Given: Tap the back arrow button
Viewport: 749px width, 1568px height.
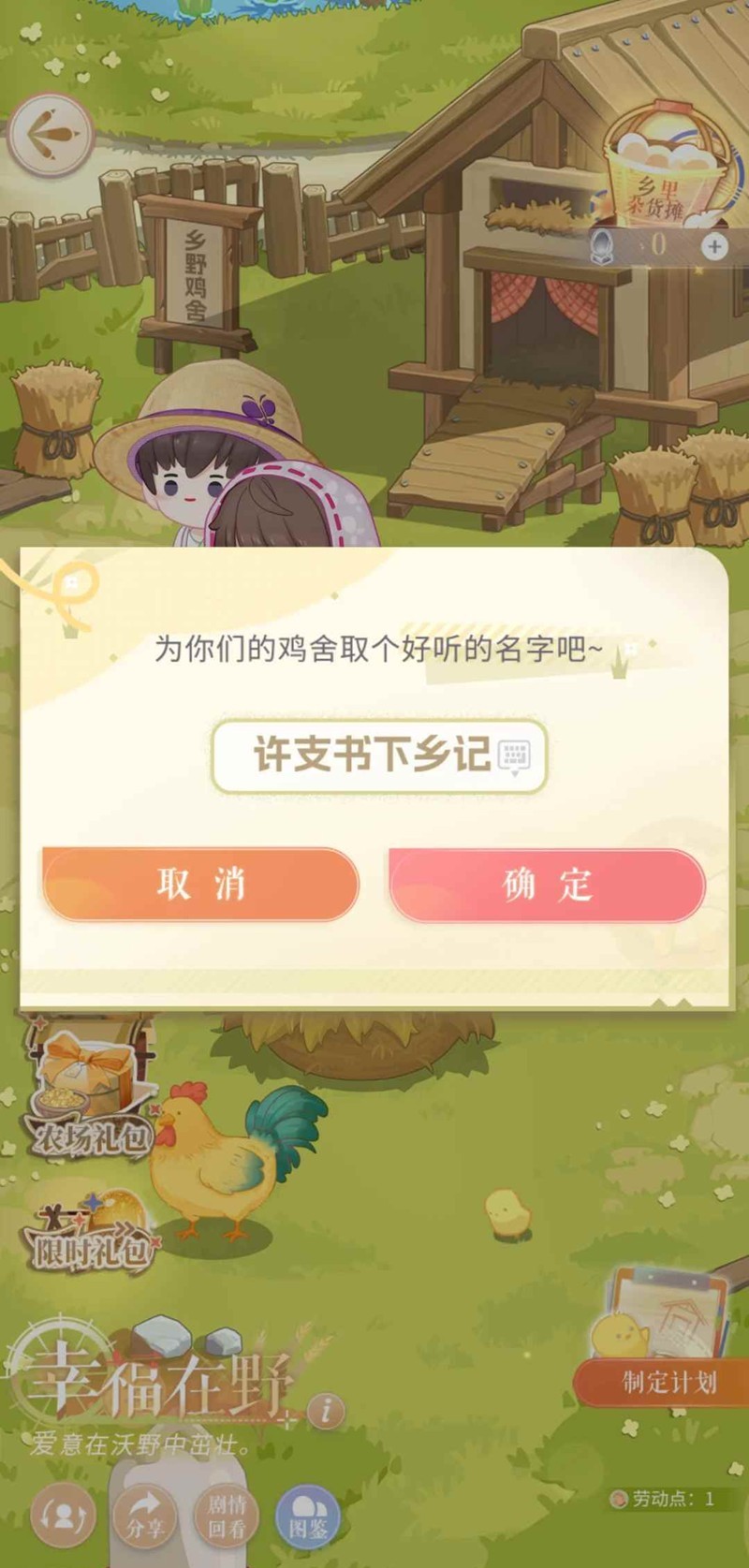Looking at the screenshot, I should [51, 136].
